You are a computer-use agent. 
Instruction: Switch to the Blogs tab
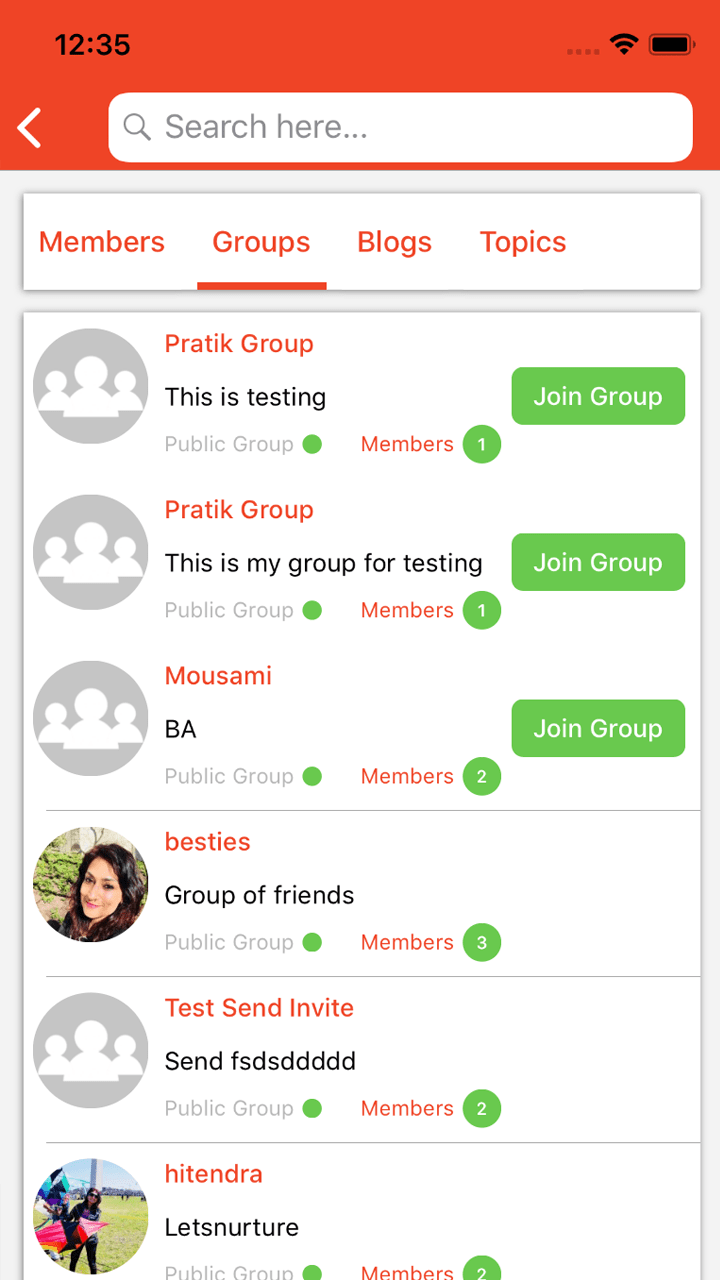[394, 242]
